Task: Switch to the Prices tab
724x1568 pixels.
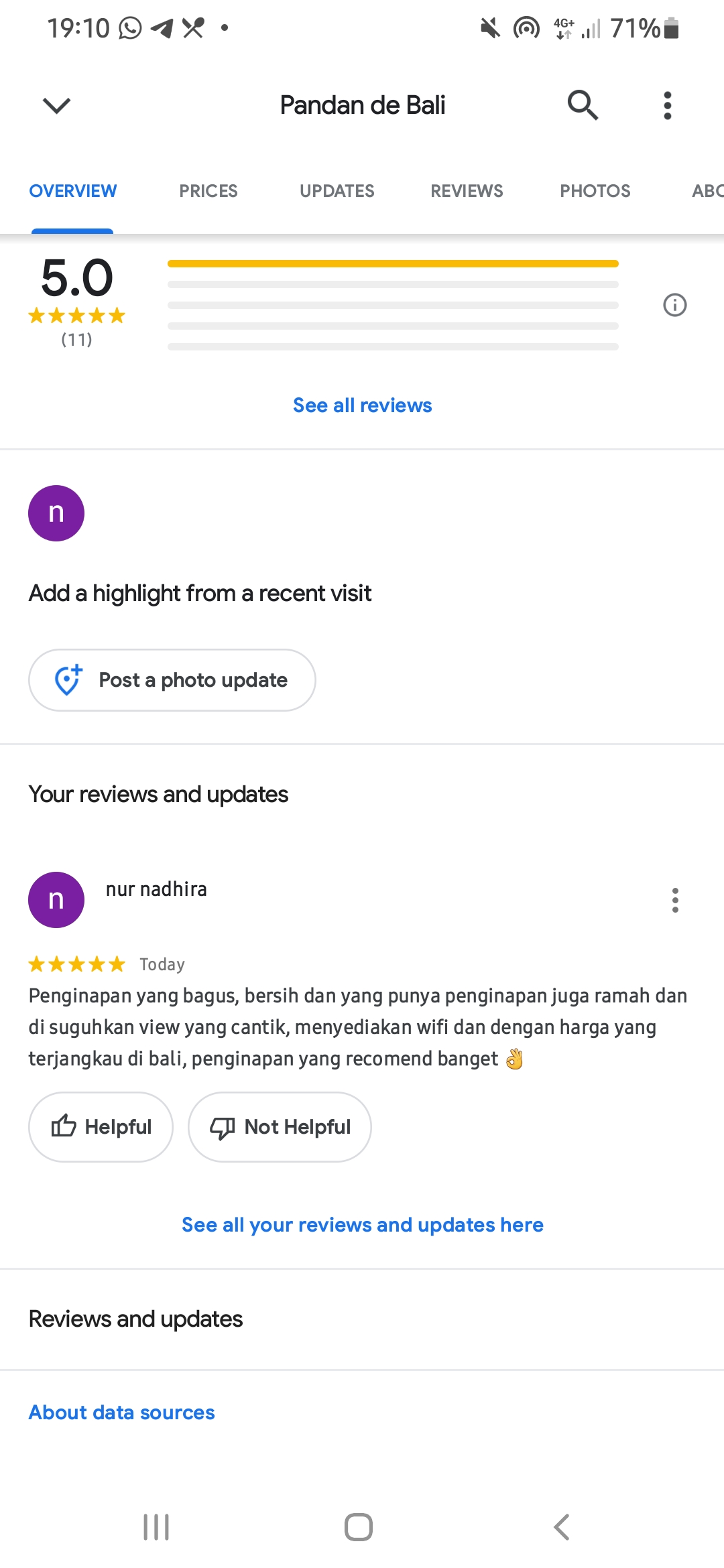Action: point(208,191)
